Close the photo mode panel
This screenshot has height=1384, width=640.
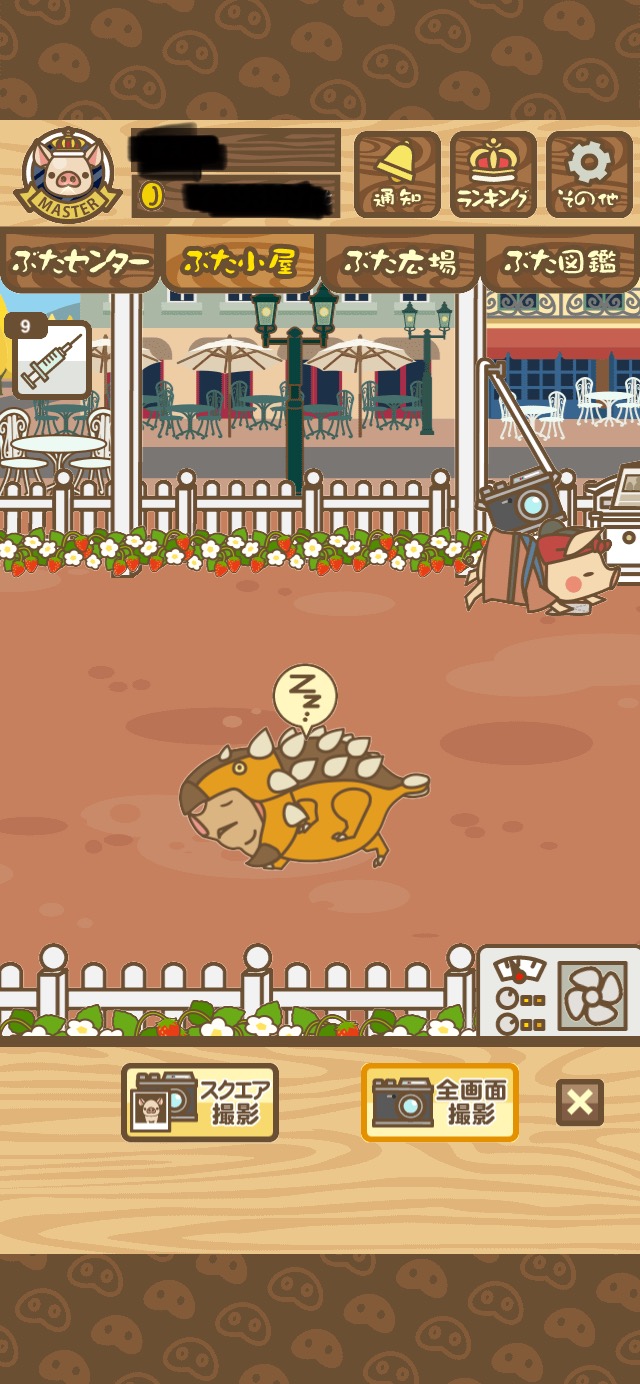580,1103
